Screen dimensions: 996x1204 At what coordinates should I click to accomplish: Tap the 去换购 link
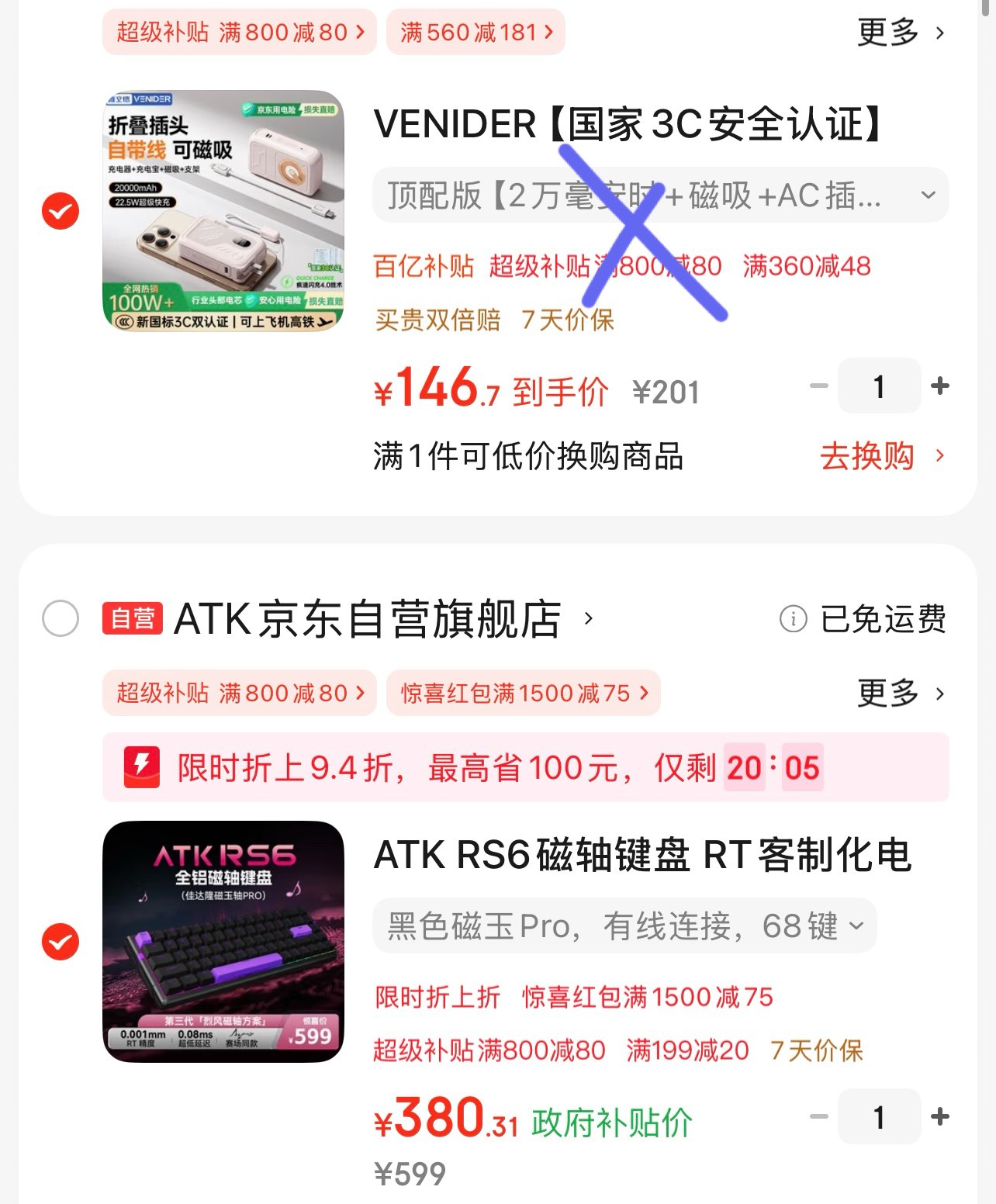click(x=881, y=456)
